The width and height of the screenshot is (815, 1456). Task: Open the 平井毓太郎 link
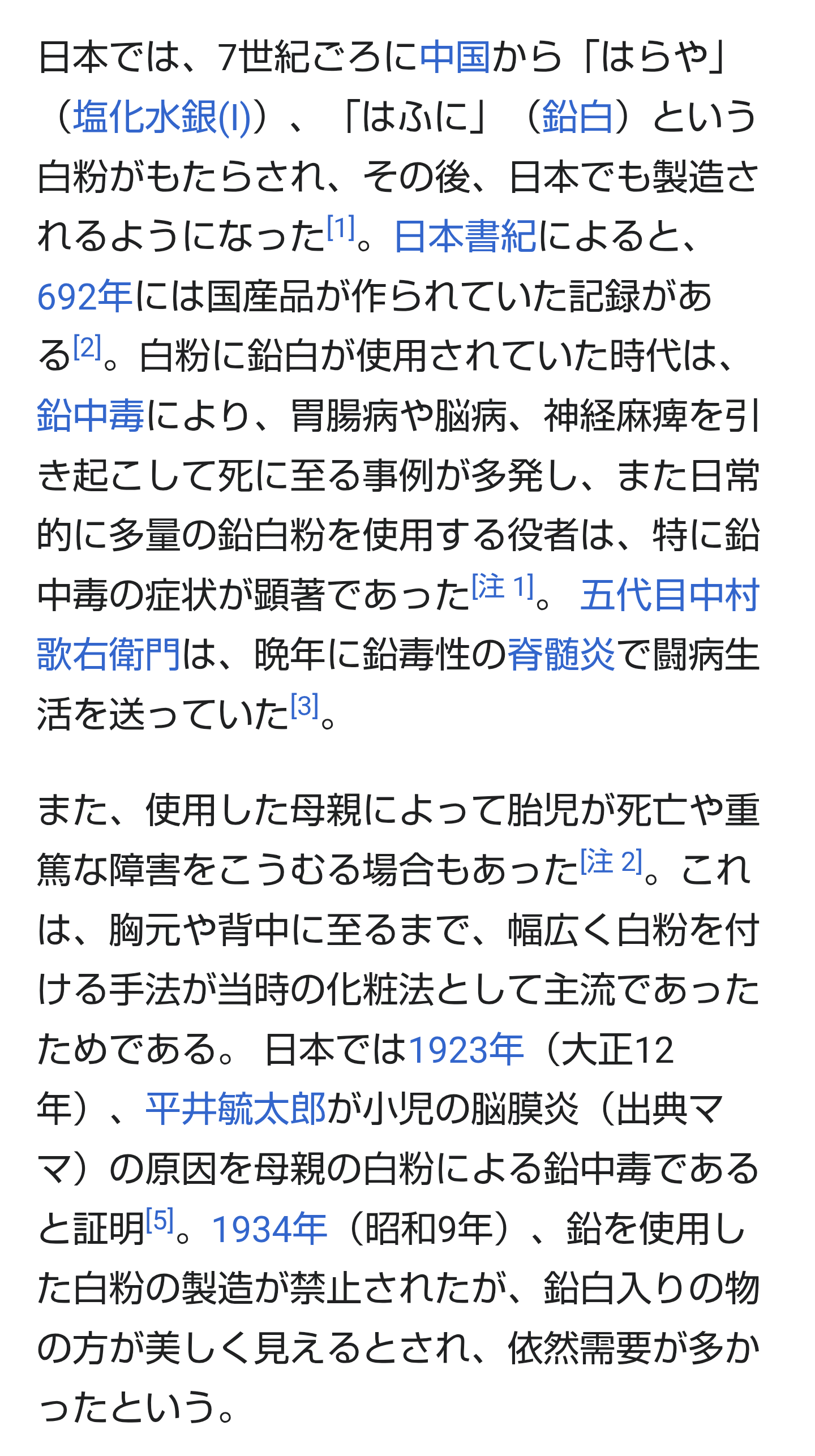[235, 1109]
